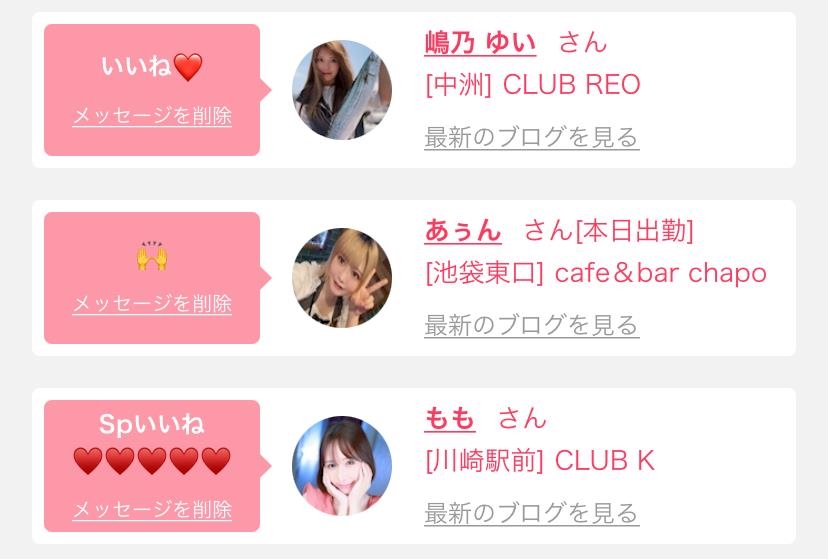Image resolution: width=828 pixels, height=559 pixels.
Task: View 嶋乃 ゆい's latest blog
Action: pos(531,137)
